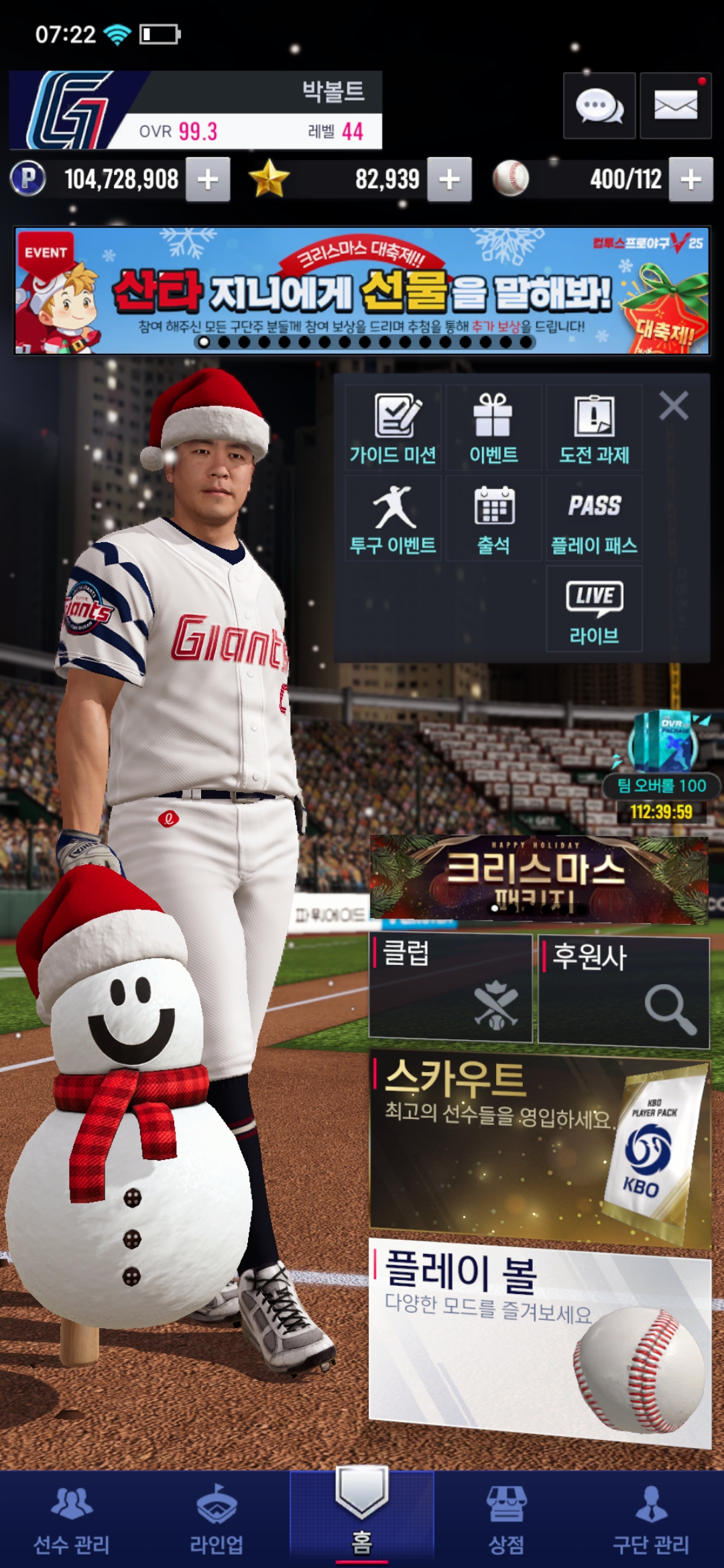Open the 후원사 card

[x=623, y=990]
